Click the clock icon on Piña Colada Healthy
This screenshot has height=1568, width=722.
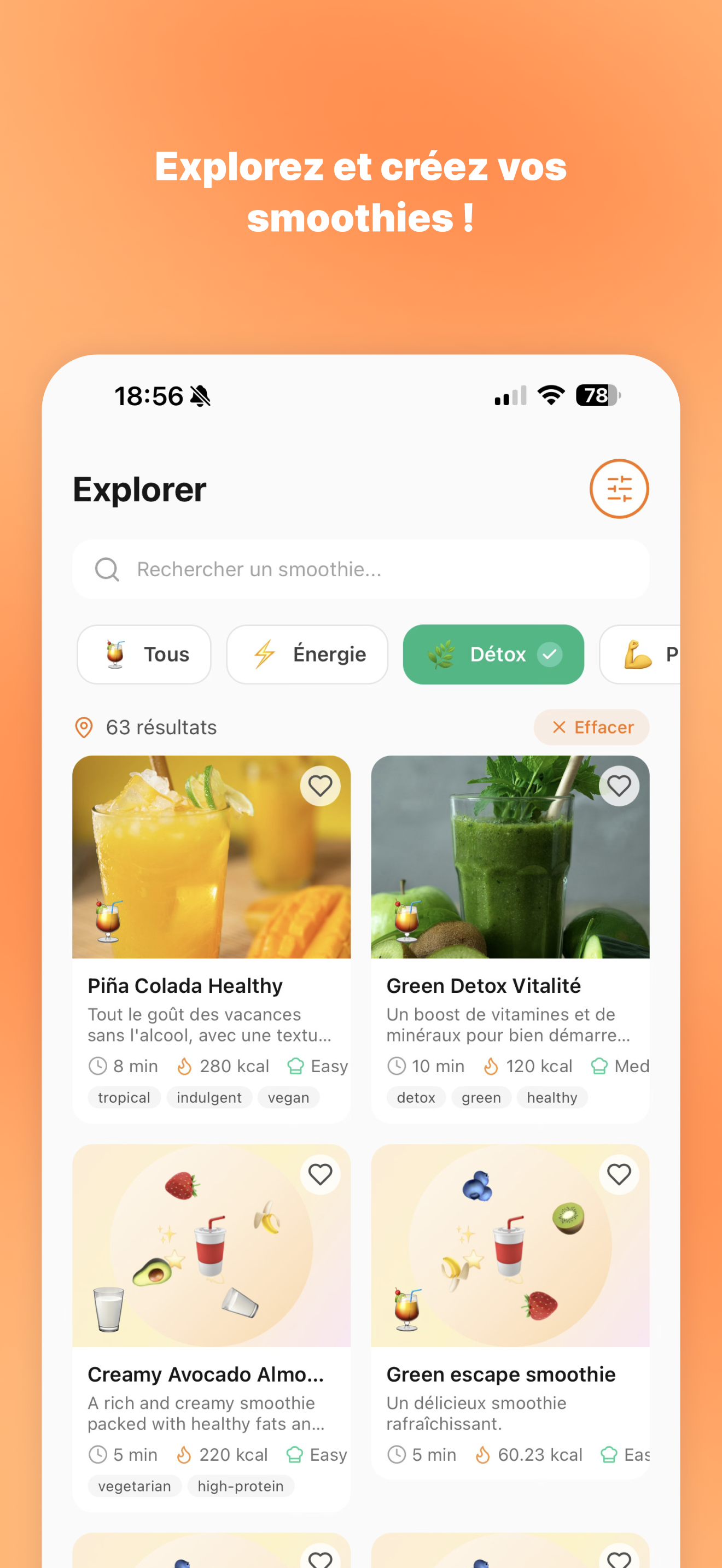tap(97, 1066)
